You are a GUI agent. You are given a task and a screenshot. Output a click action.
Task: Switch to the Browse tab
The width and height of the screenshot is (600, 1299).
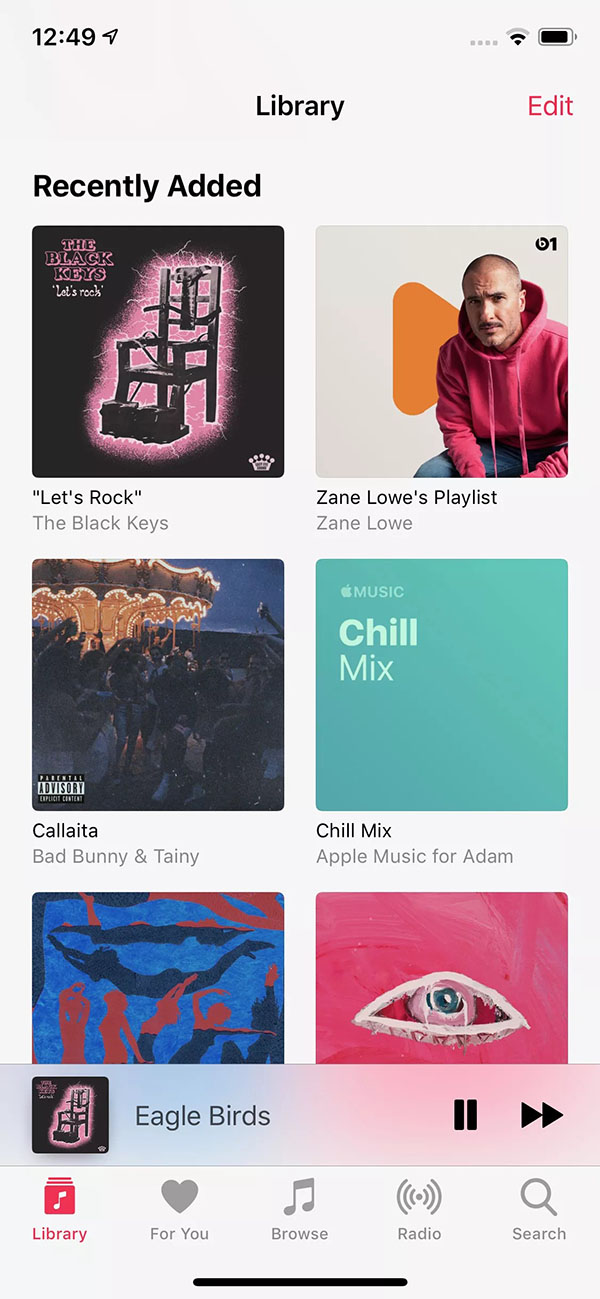(x=300, y=1210)
